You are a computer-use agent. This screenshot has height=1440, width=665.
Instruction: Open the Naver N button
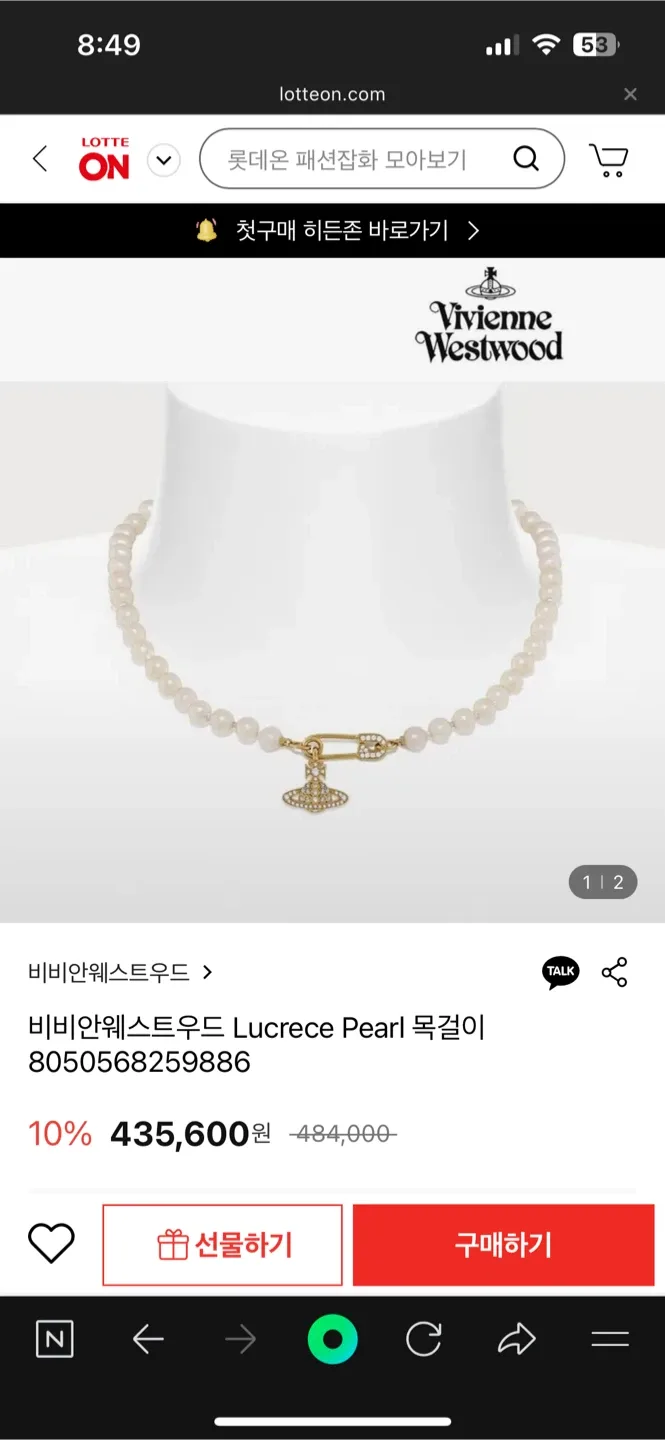pyautogui.click(x=54, y=1340)
